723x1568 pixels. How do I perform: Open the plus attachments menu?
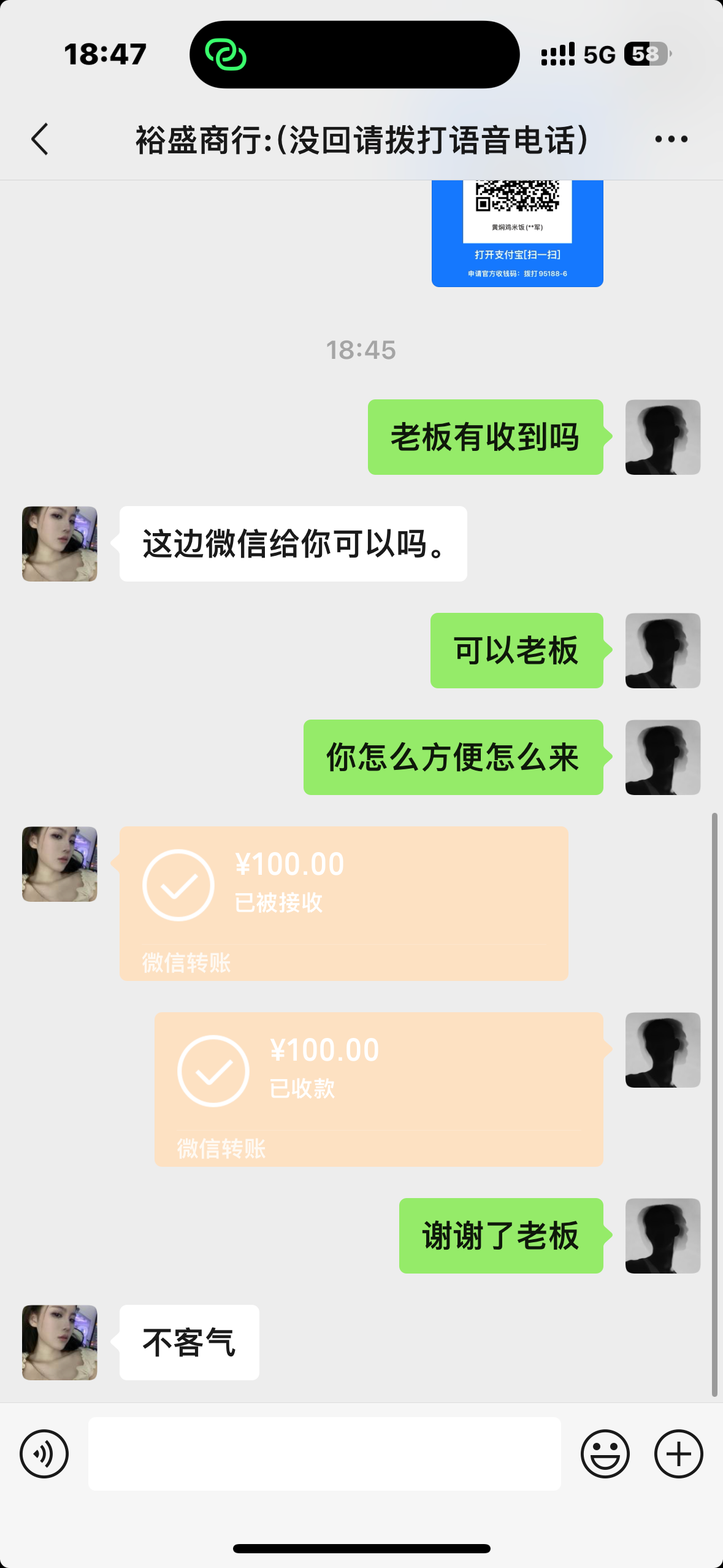pyautogui.click(x=678, y=1453)
